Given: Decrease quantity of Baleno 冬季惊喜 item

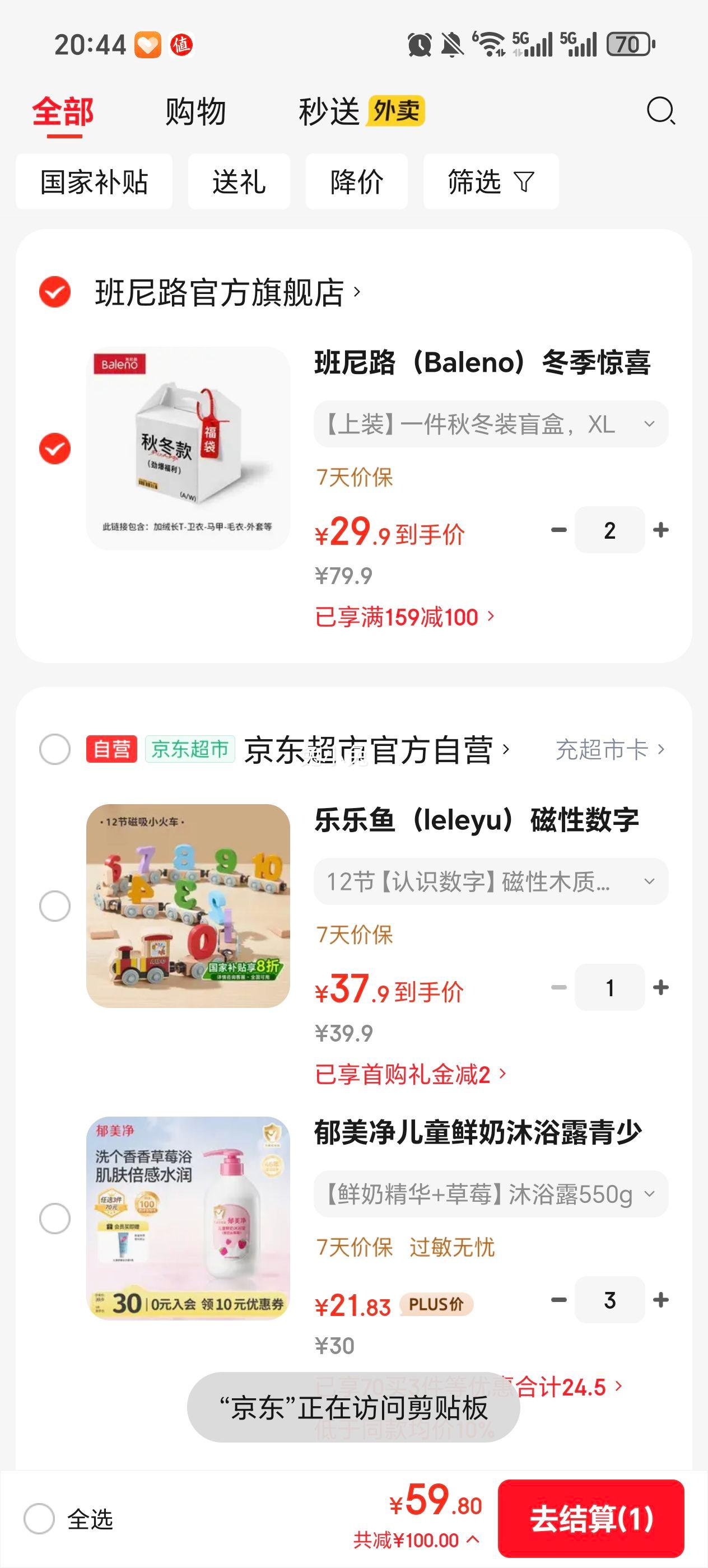Looking at the screenshot, I should tap(558, 530).
